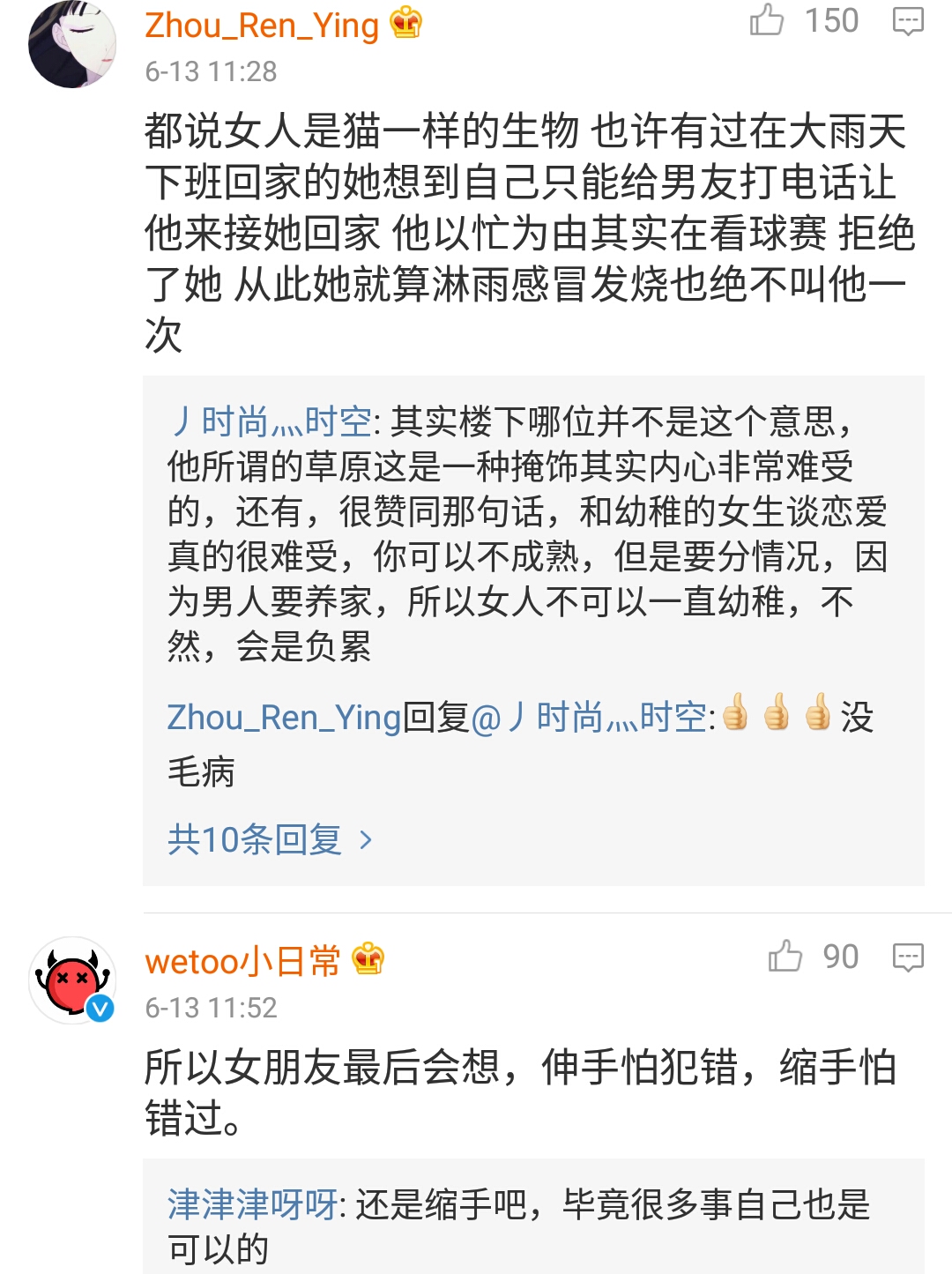Click the blue verified V badge on wetoo小日常's avatar
This screenshot has width=952, height=1274.
tap(100, 1005)
